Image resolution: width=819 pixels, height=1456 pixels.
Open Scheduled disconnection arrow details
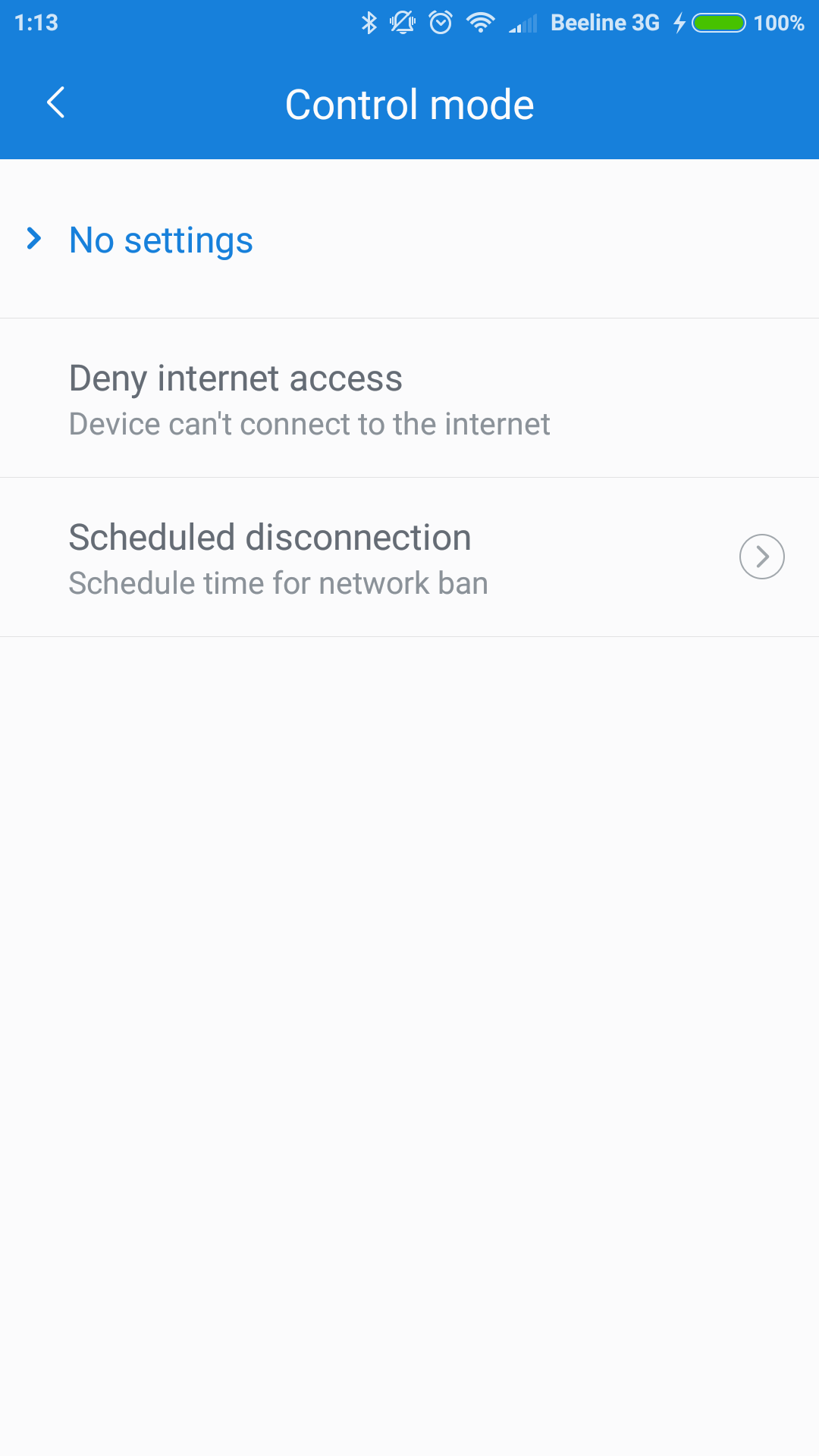coord(761,557)
